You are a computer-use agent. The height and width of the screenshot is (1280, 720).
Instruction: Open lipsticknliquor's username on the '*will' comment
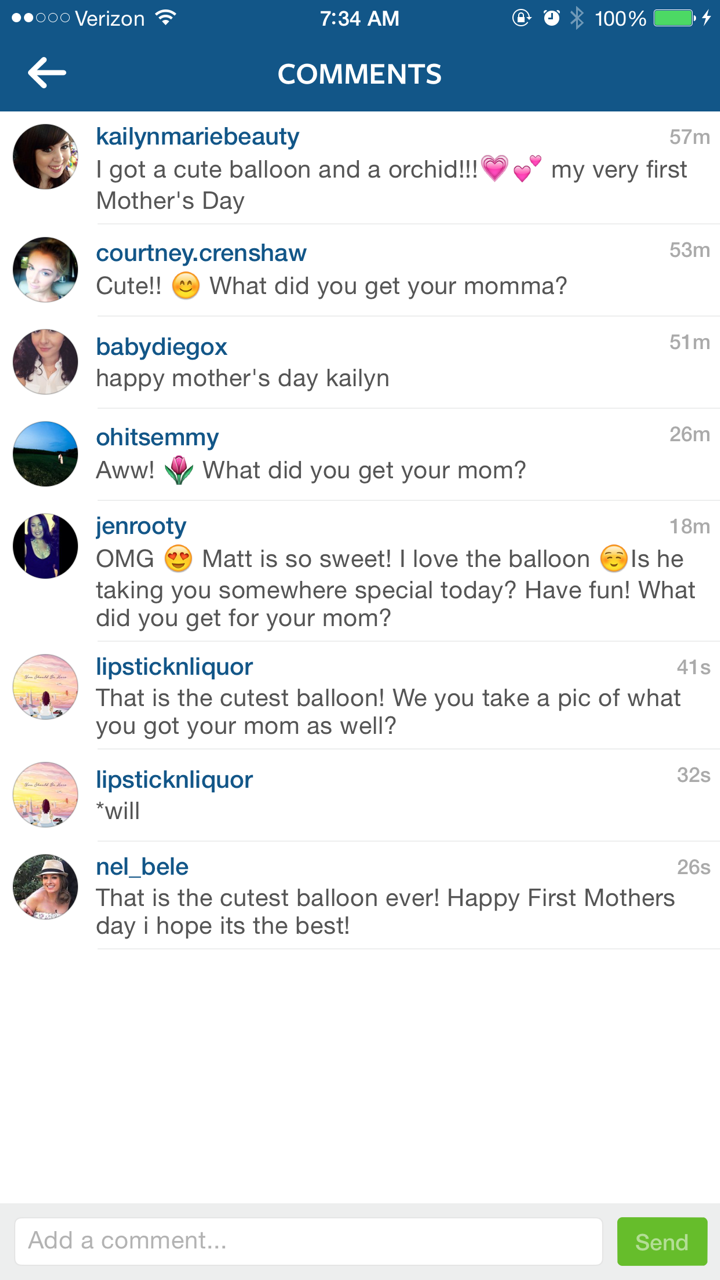(174, 780)
